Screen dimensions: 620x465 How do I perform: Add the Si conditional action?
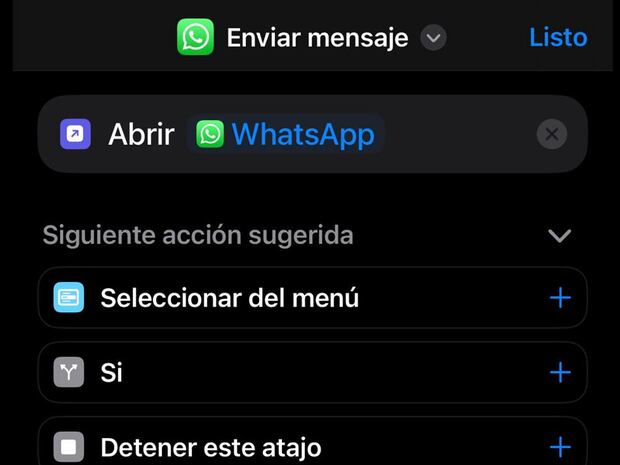(x=560, y=373)
